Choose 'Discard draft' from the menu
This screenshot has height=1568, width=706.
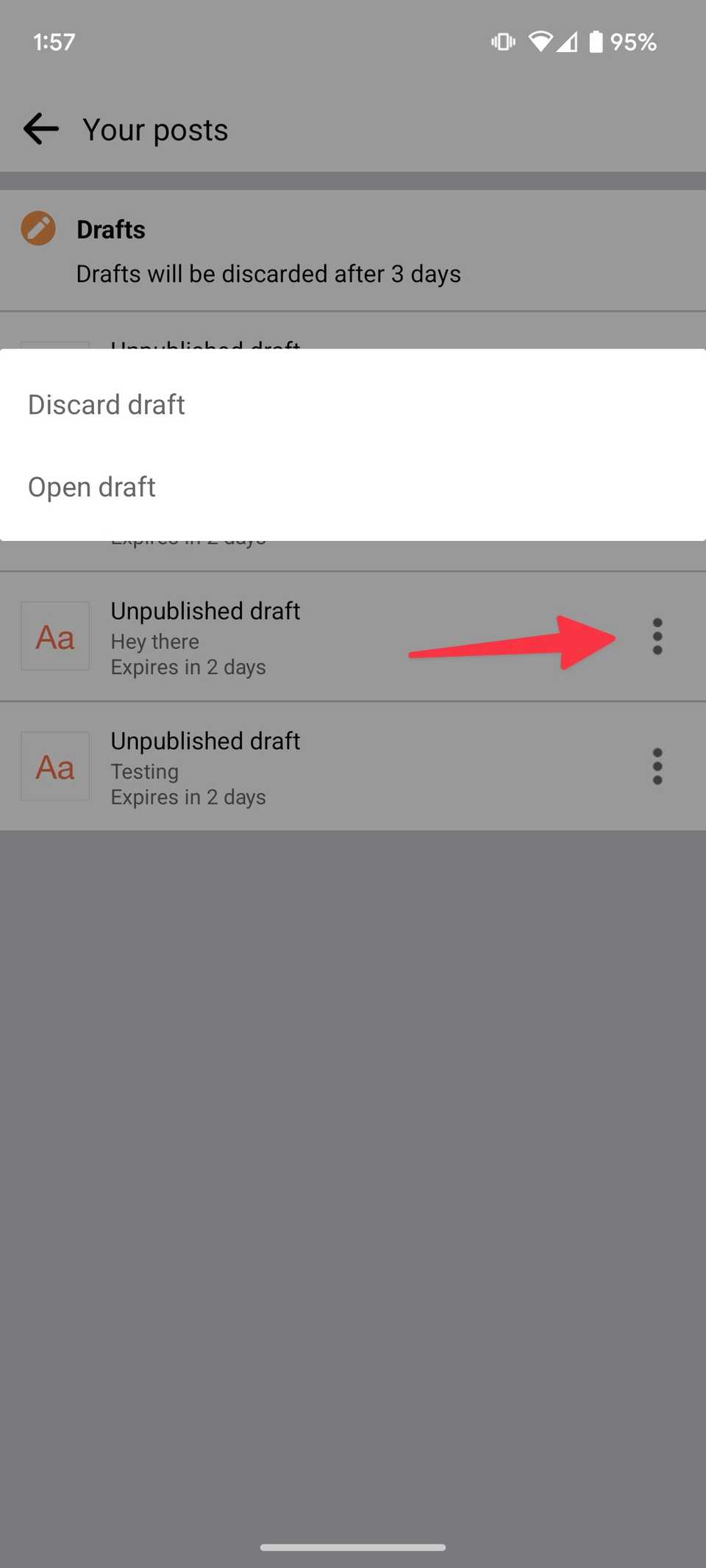point(106,404)
